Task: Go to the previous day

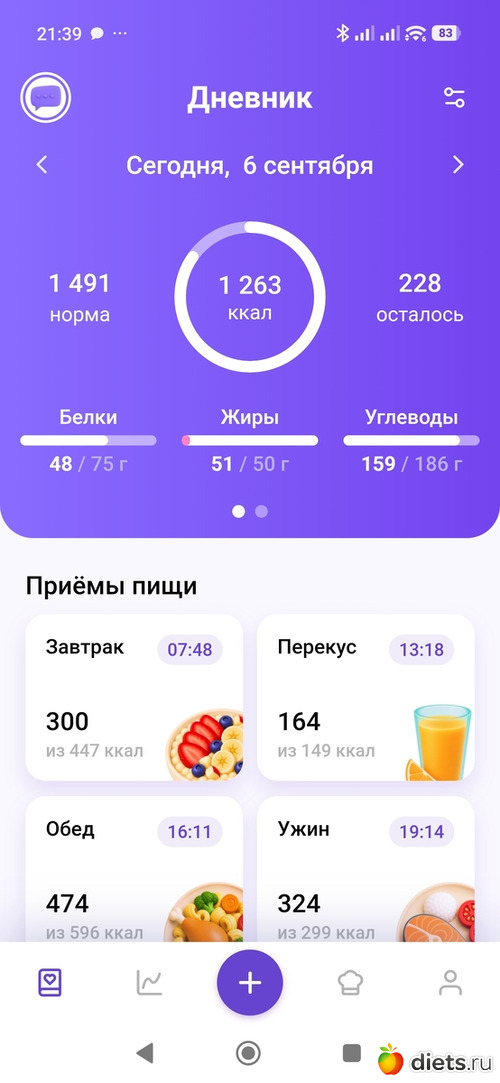Action: click(42, 164)
